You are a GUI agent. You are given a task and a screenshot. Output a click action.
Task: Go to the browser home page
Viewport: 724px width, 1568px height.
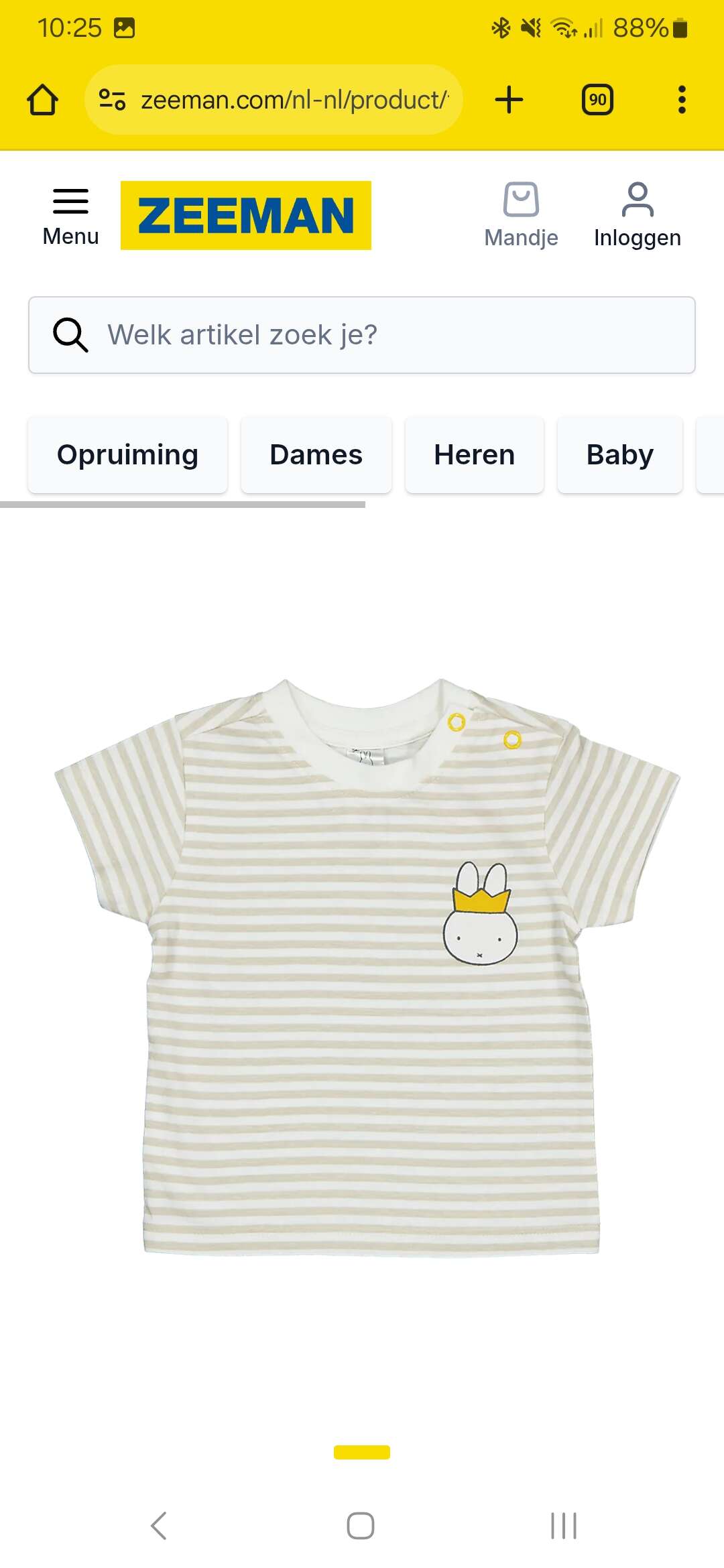coord(42,100)
